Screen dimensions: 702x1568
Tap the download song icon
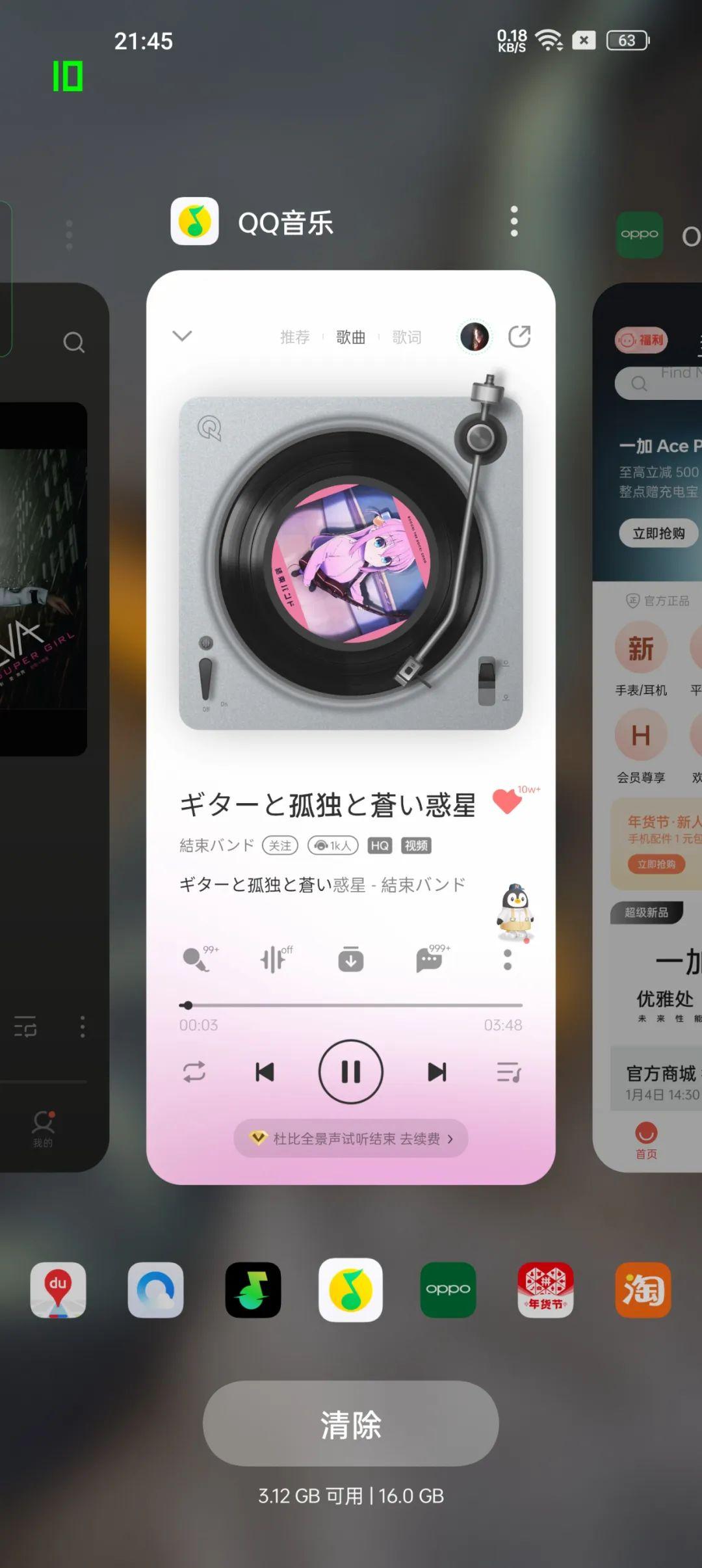point(350,957)
